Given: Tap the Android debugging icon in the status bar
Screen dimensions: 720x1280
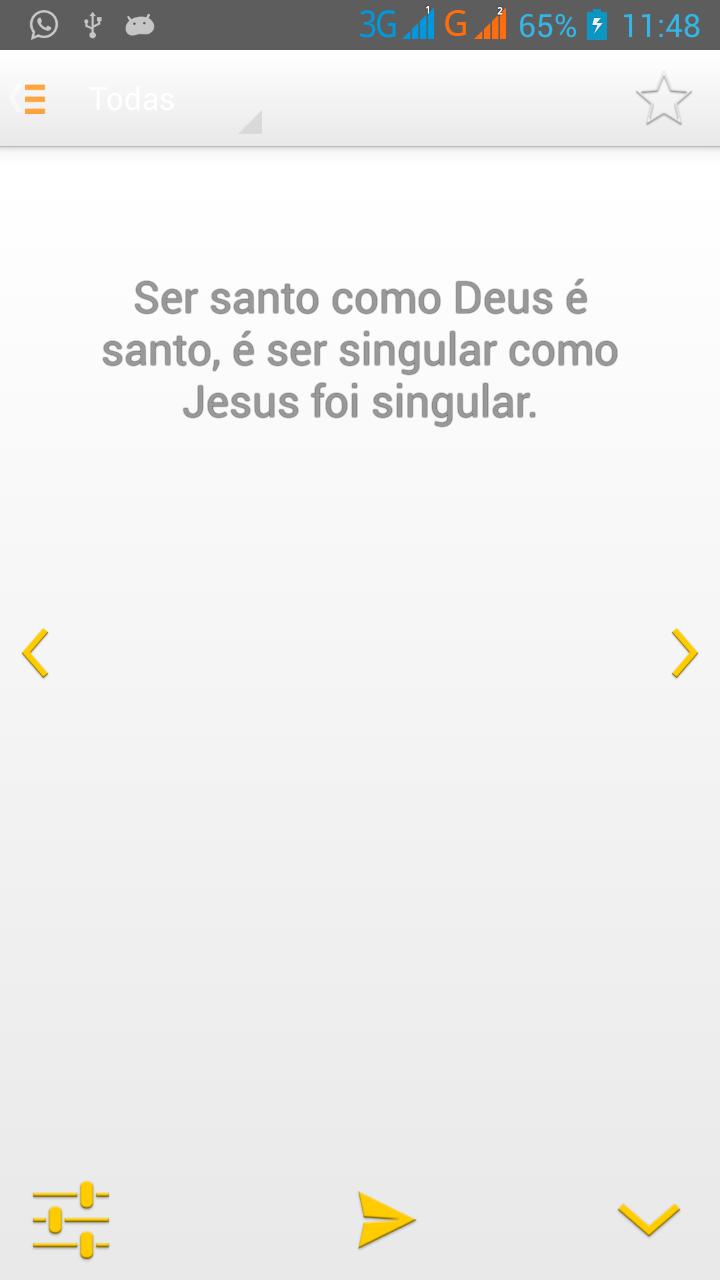Looking at the screenshot, I should [140, 24].
